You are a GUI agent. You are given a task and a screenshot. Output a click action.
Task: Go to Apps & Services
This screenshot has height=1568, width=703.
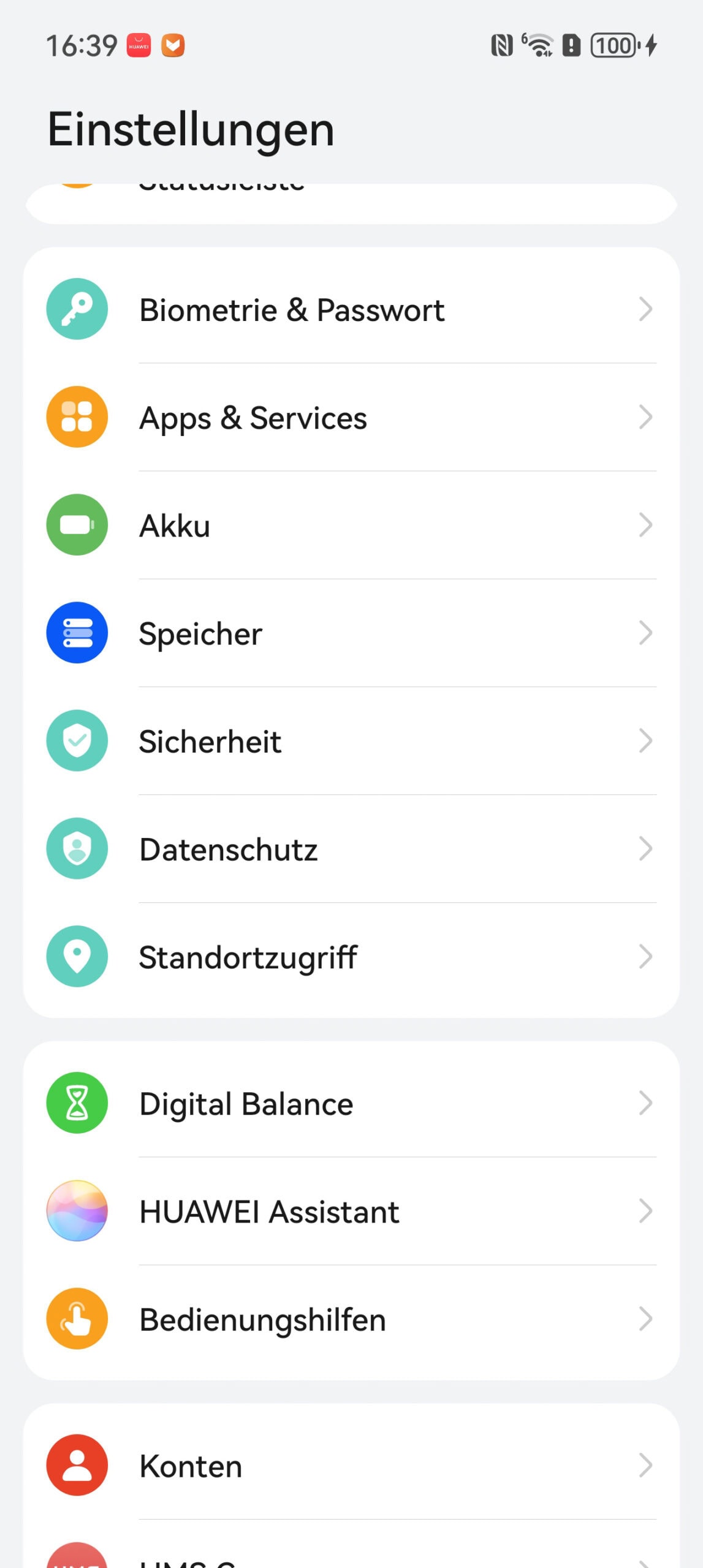351,418
